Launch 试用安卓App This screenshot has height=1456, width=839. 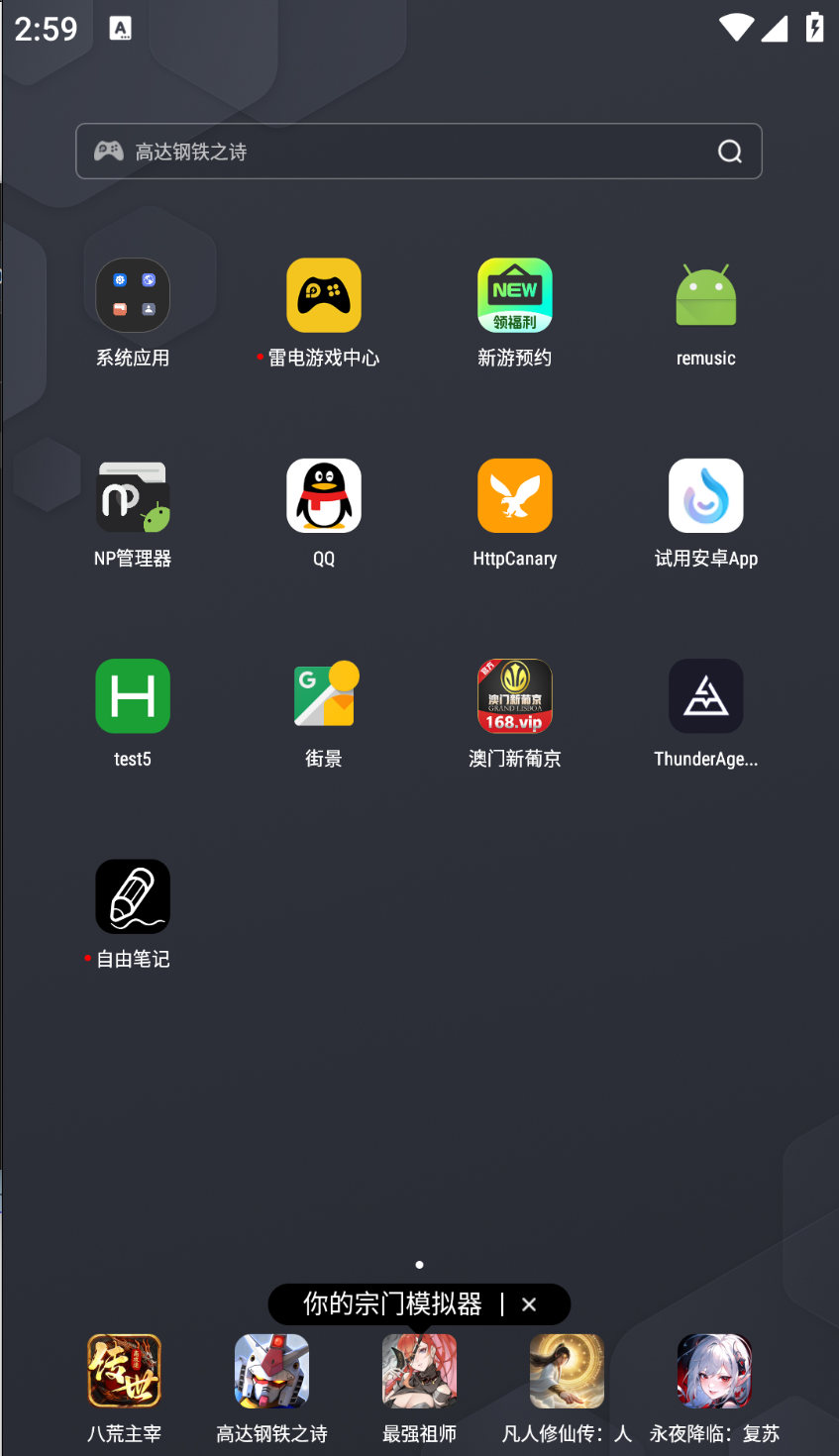(706, 496)
